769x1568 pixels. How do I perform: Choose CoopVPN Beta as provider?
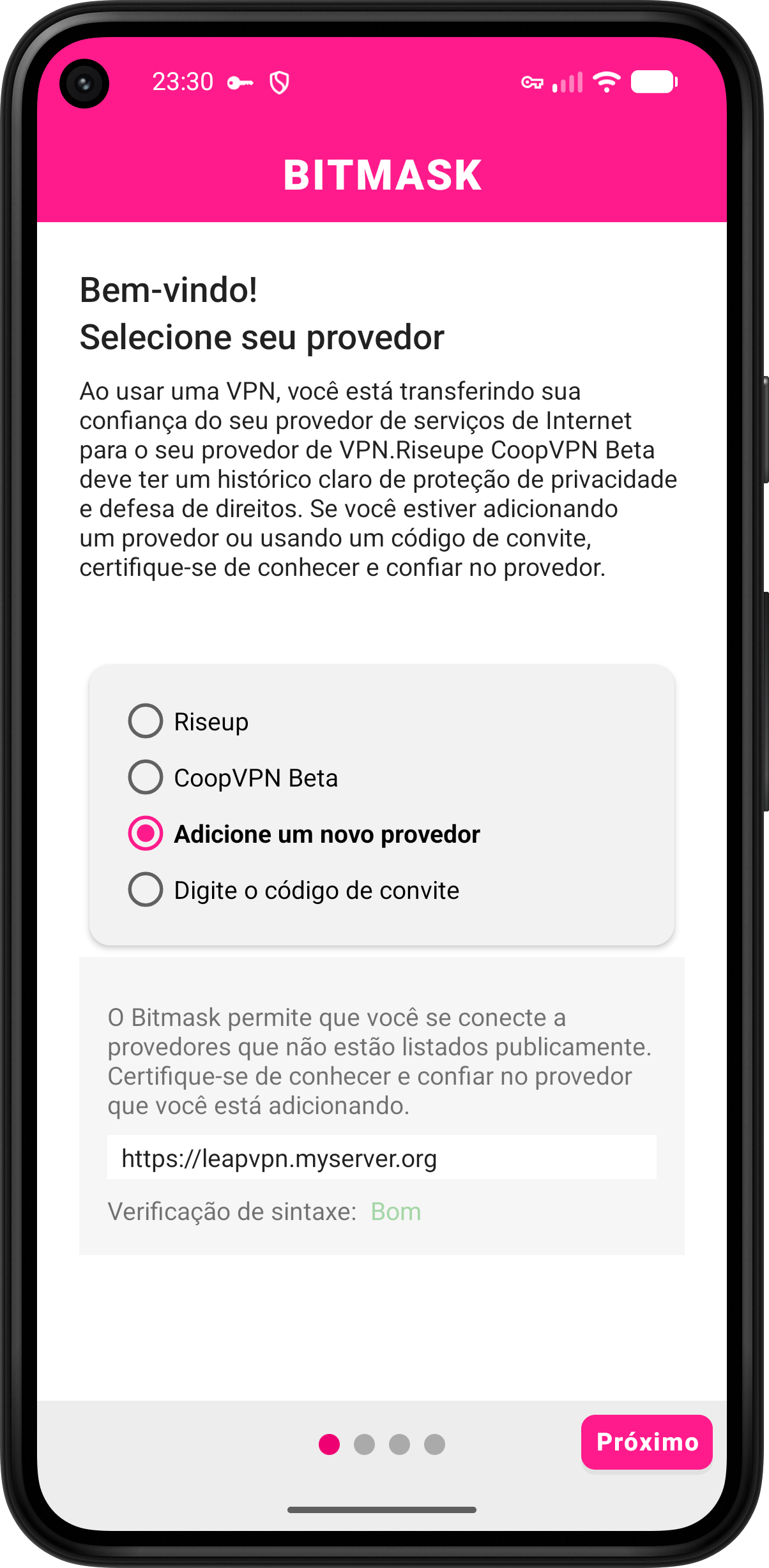233,778
